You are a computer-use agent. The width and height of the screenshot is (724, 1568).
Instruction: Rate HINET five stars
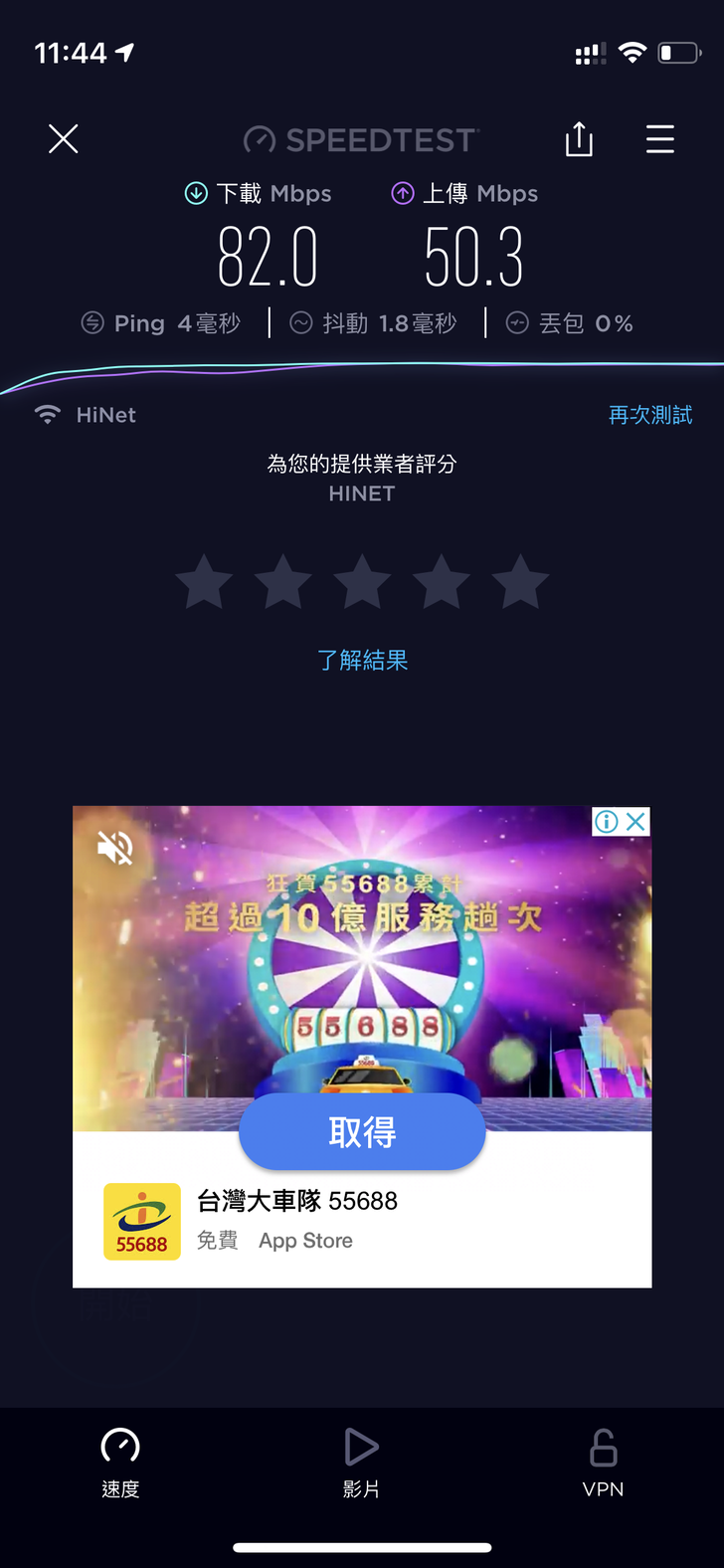pyautogui.click(x=520, y=583)
